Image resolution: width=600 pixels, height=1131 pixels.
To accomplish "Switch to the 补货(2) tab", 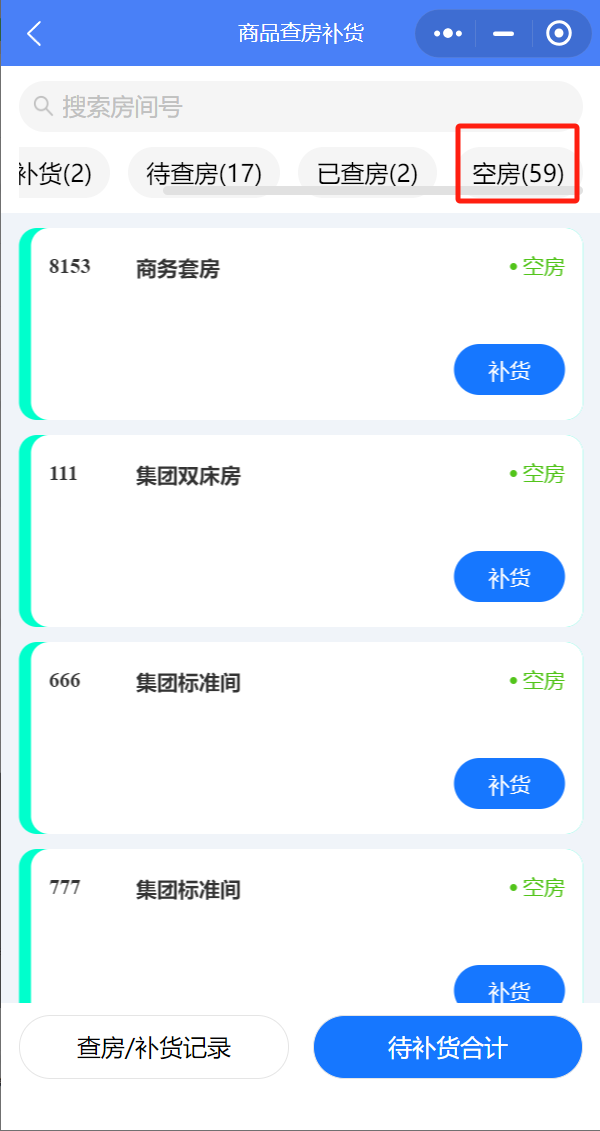I will point(61,173).
